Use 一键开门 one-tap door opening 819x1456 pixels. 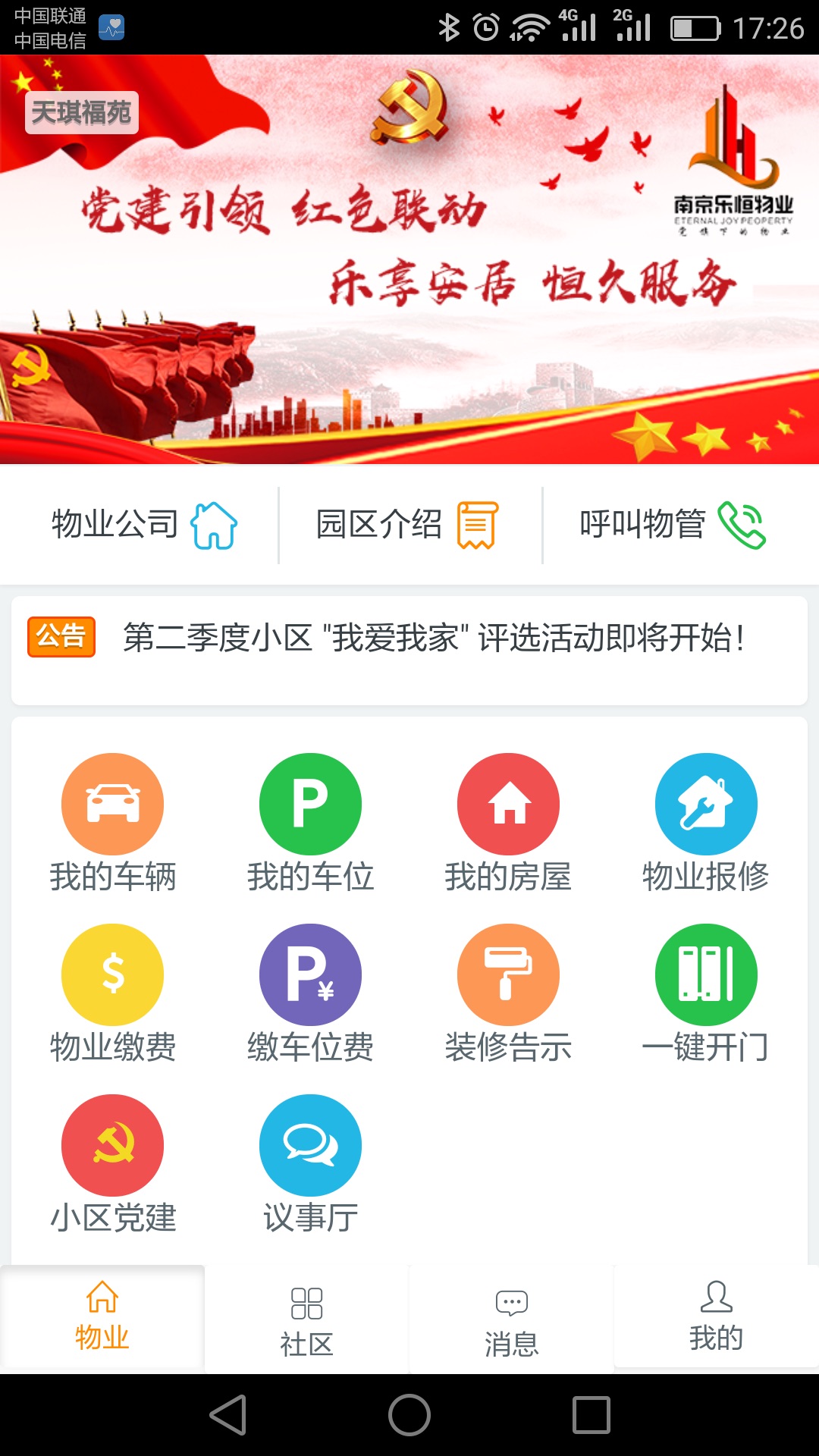pos(706,995)
